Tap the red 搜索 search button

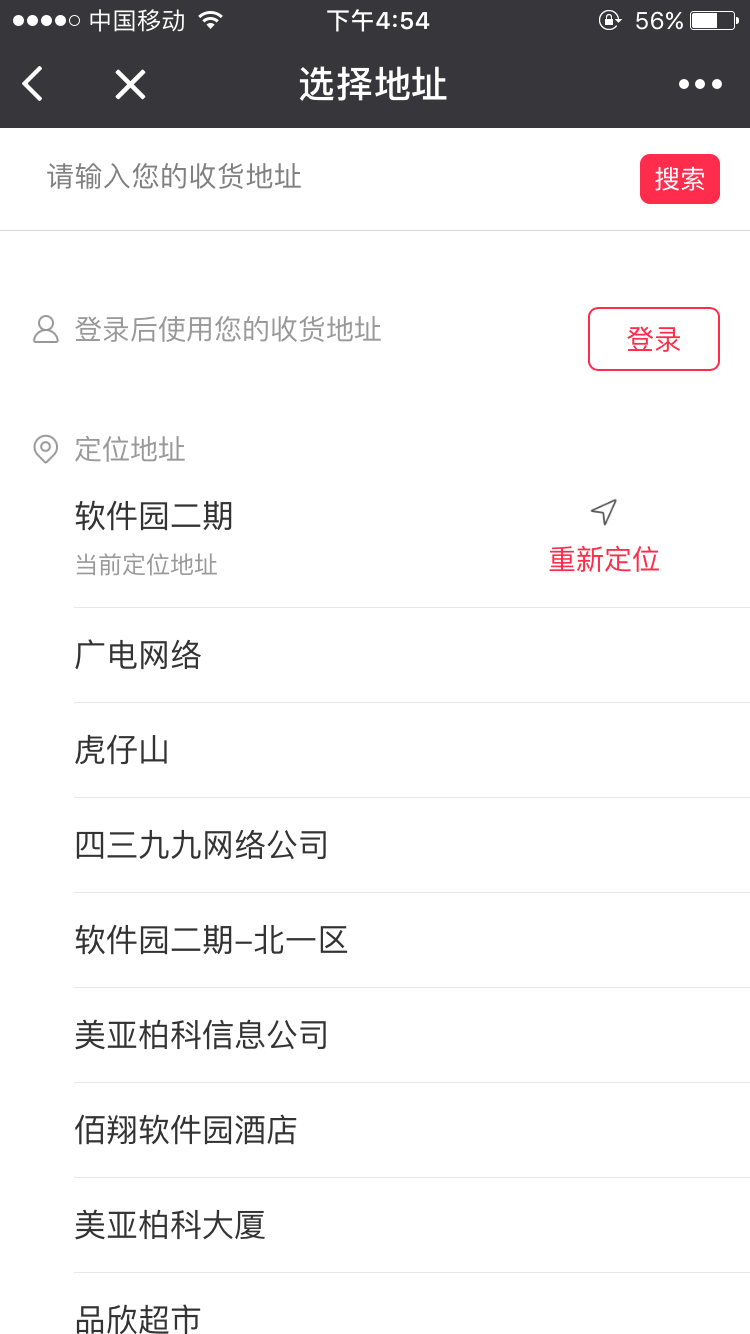(680, 179)
